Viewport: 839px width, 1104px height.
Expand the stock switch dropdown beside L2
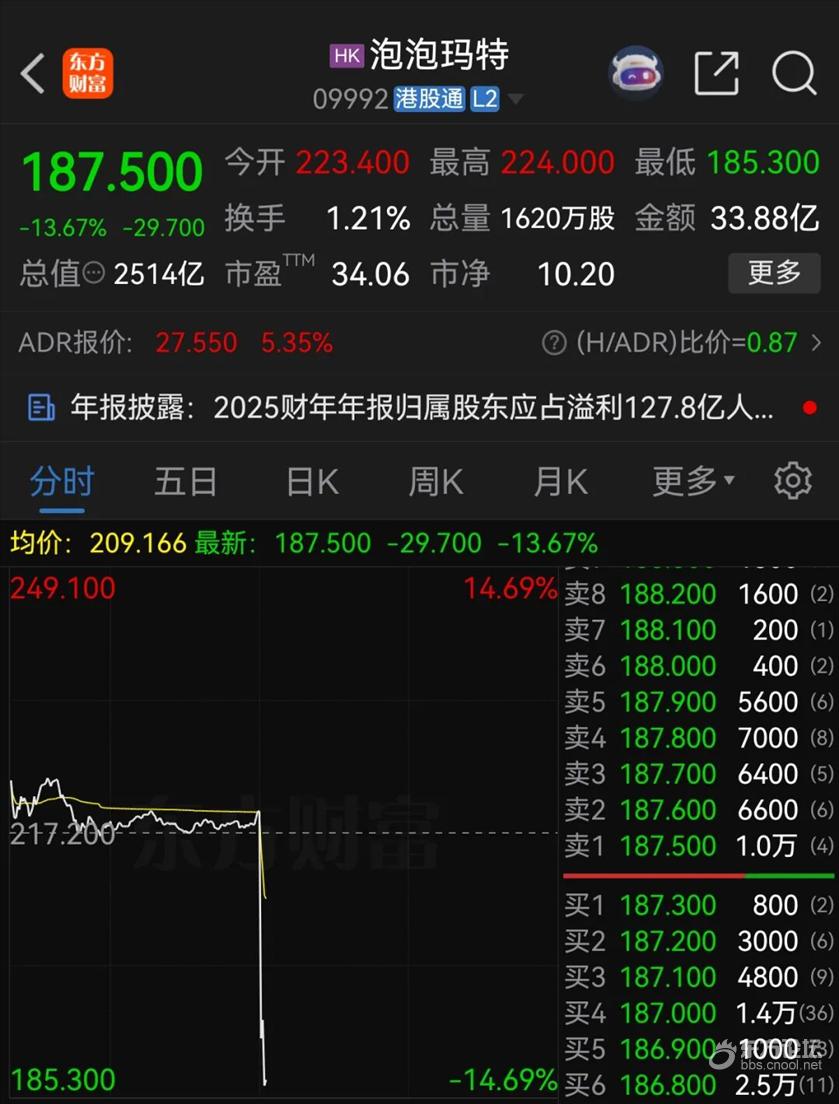coord(515,99)
